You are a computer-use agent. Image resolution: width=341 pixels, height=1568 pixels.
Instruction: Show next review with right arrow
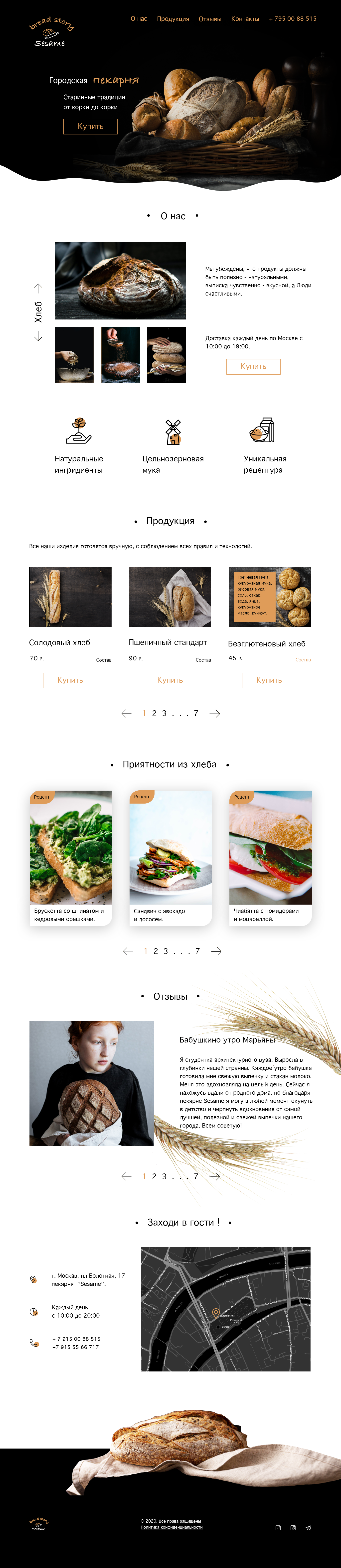[x=214, y=1177]
